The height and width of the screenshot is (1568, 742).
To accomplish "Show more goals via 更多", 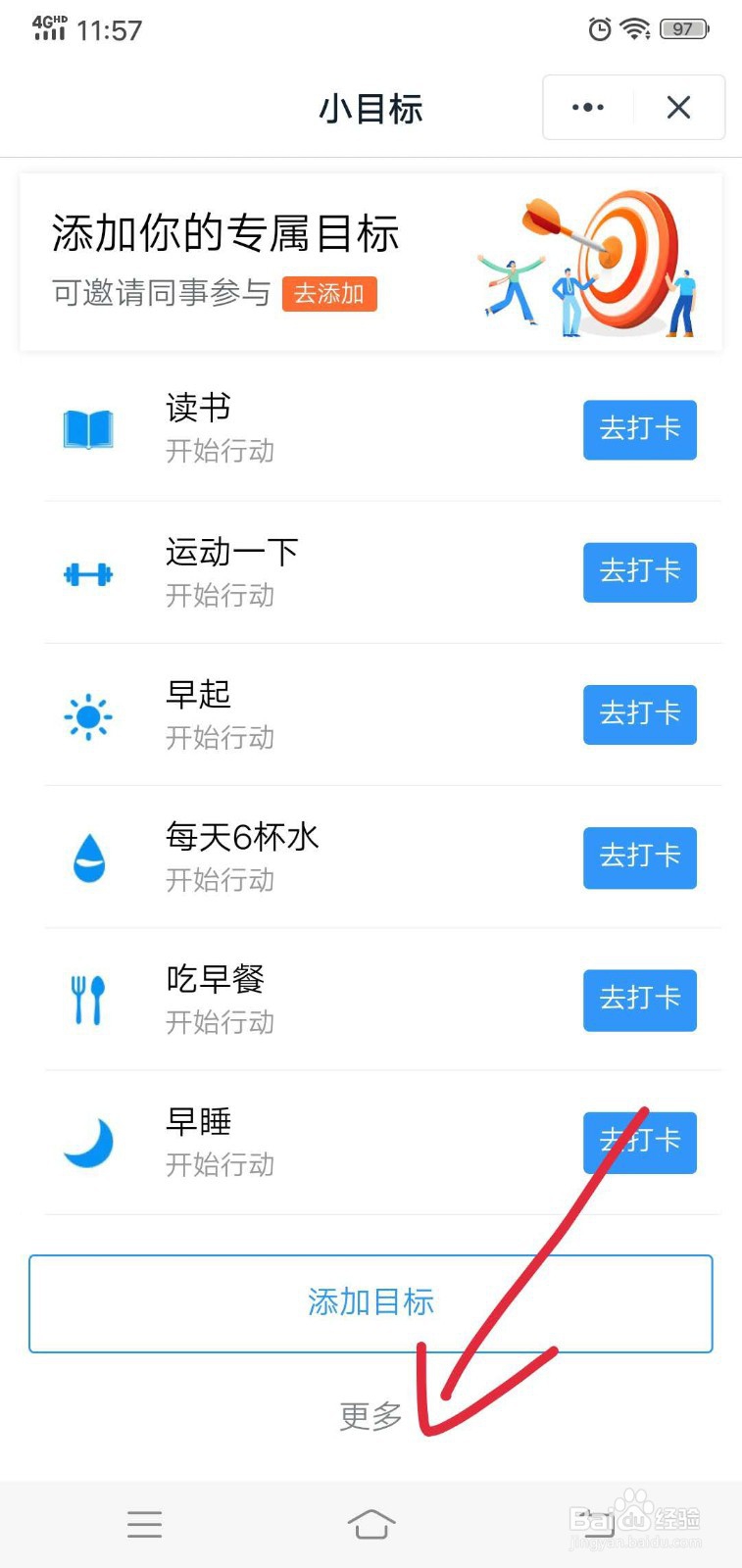I will [371, 1416].
